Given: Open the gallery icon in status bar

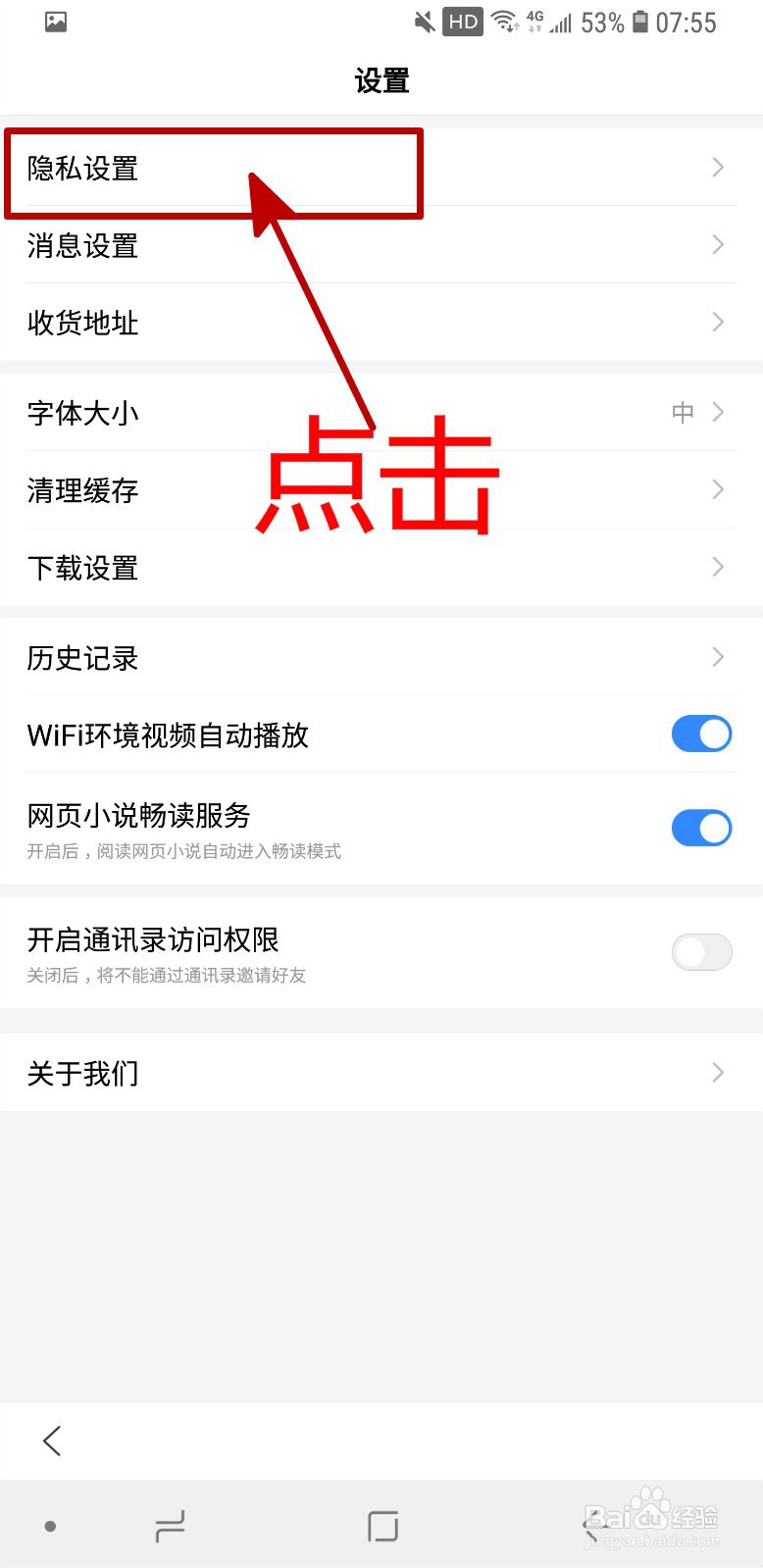Looking at the screenshot, I should pos(55,22).
